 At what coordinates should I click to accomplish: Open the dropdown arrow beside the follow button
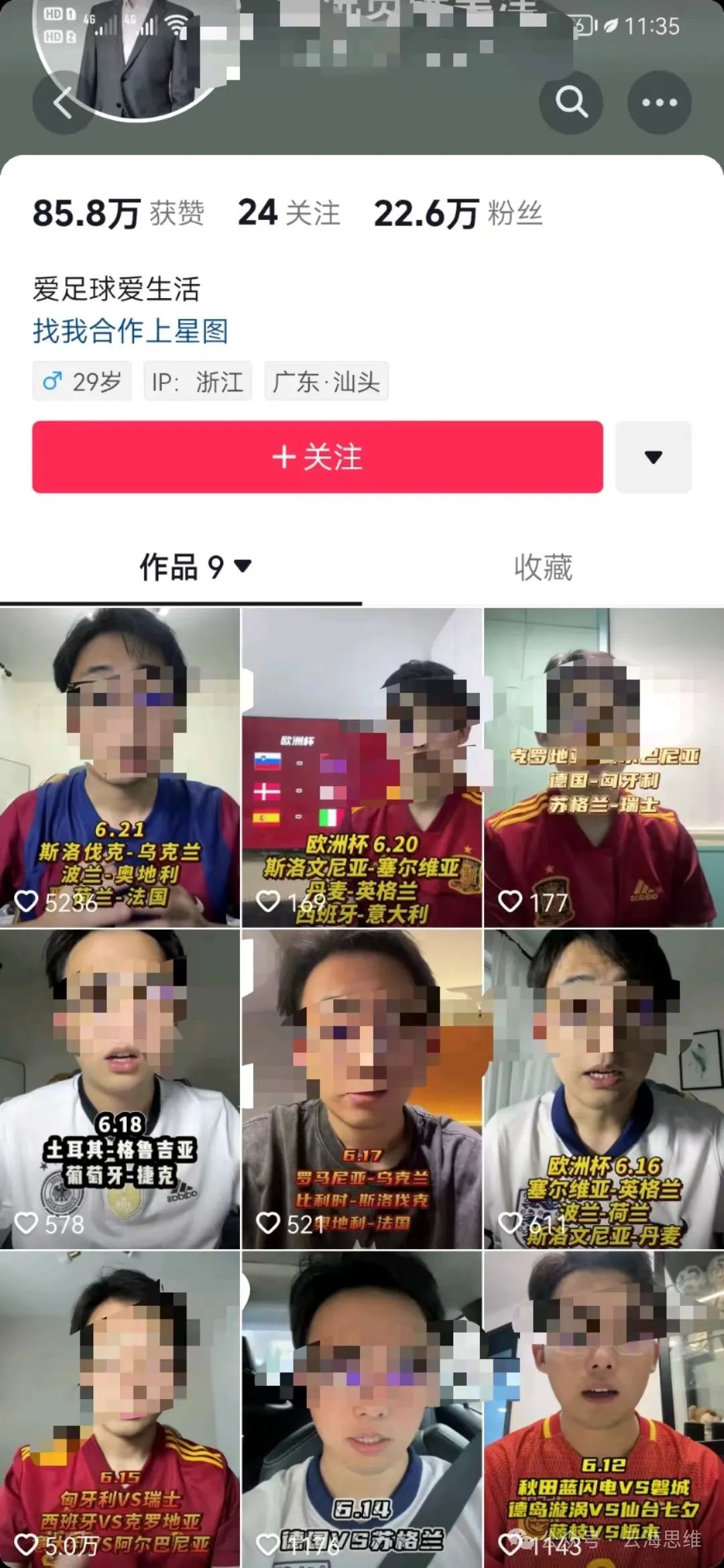click(654, 458)
